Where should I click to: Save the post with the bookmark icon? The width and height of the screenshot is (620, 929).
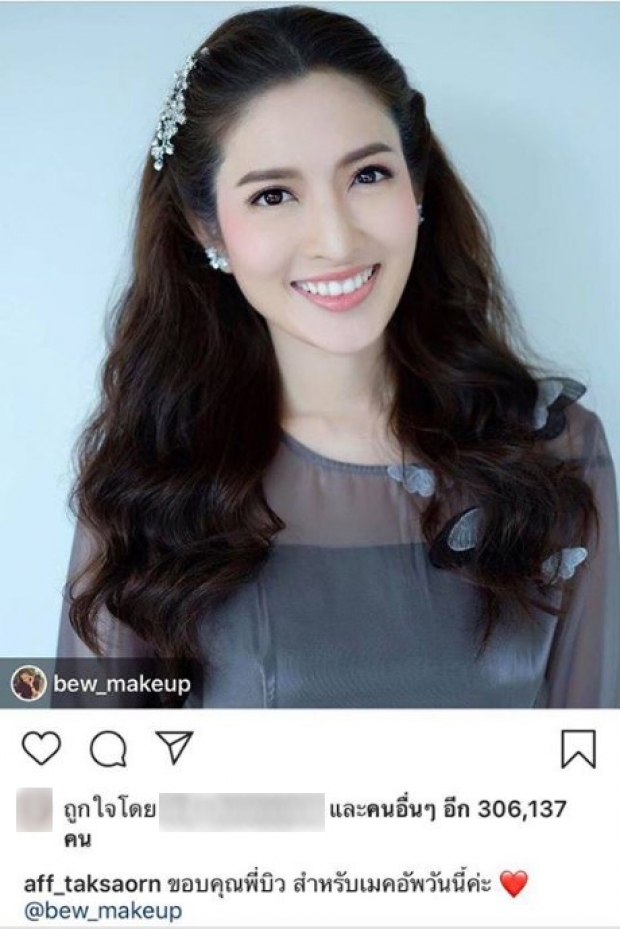578,749
